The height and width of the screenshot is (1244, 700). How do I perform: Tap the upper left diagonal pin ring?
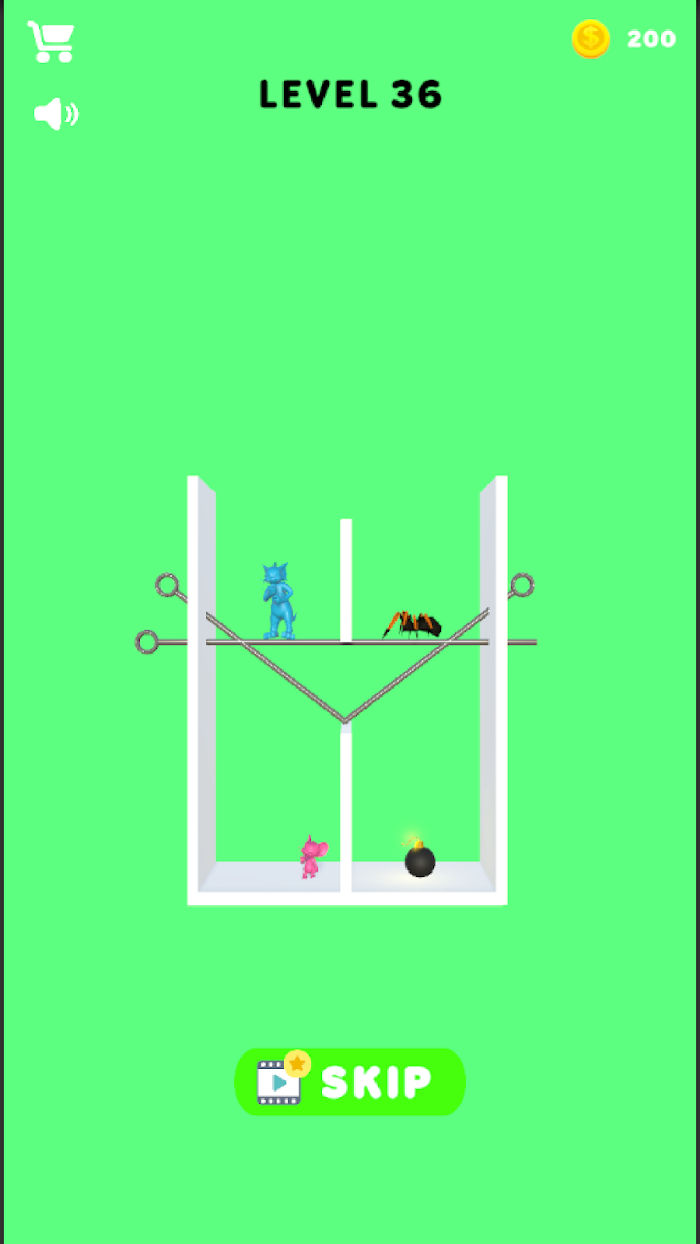(167, 585)
